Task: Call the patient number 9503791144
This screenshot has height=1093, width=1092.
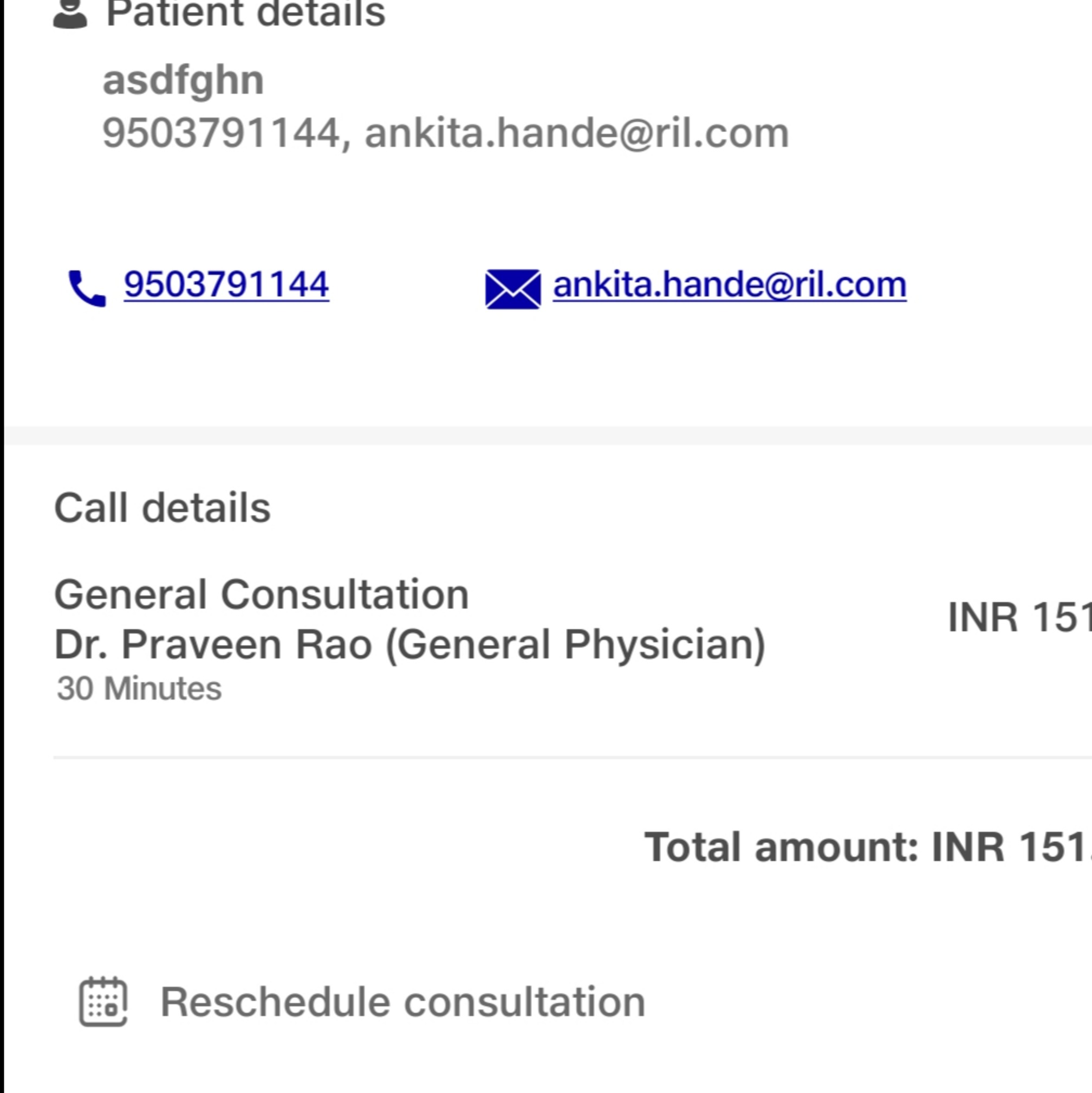Action: (226, 284)
